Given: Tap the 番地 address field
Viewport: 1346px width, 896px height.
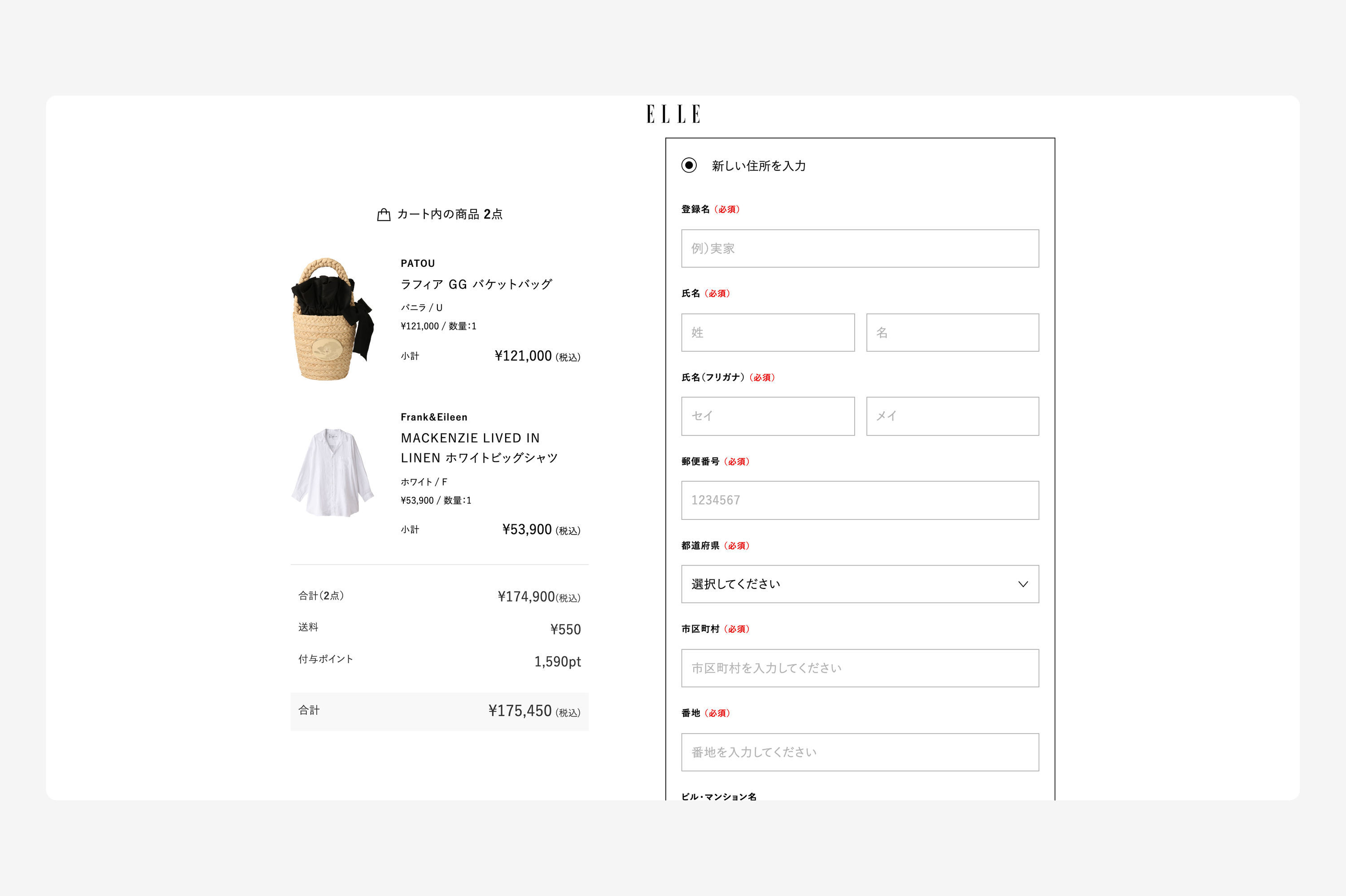Looking at the screenshot, I should 860,752.
